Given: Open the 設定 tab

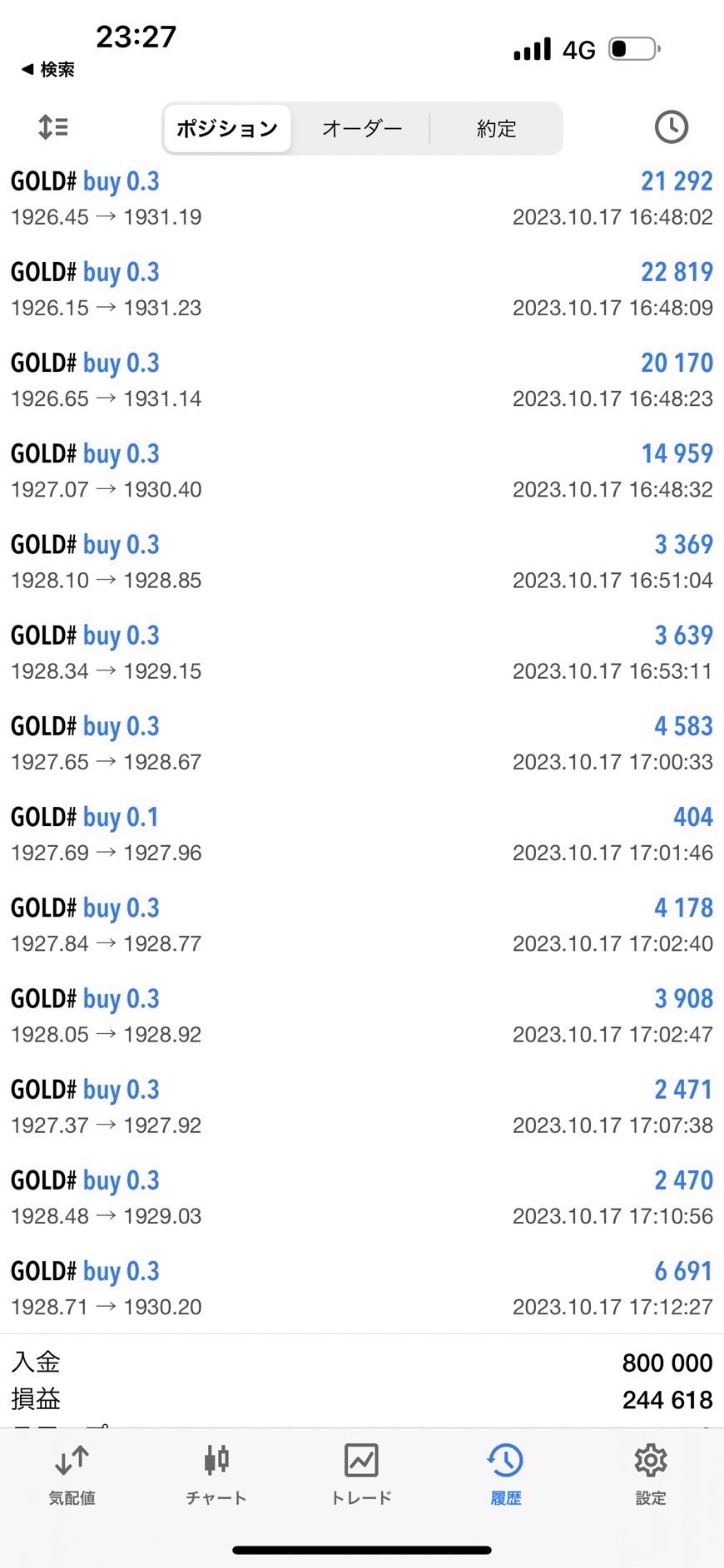Looking at the screenshot, I should 651,1476.
